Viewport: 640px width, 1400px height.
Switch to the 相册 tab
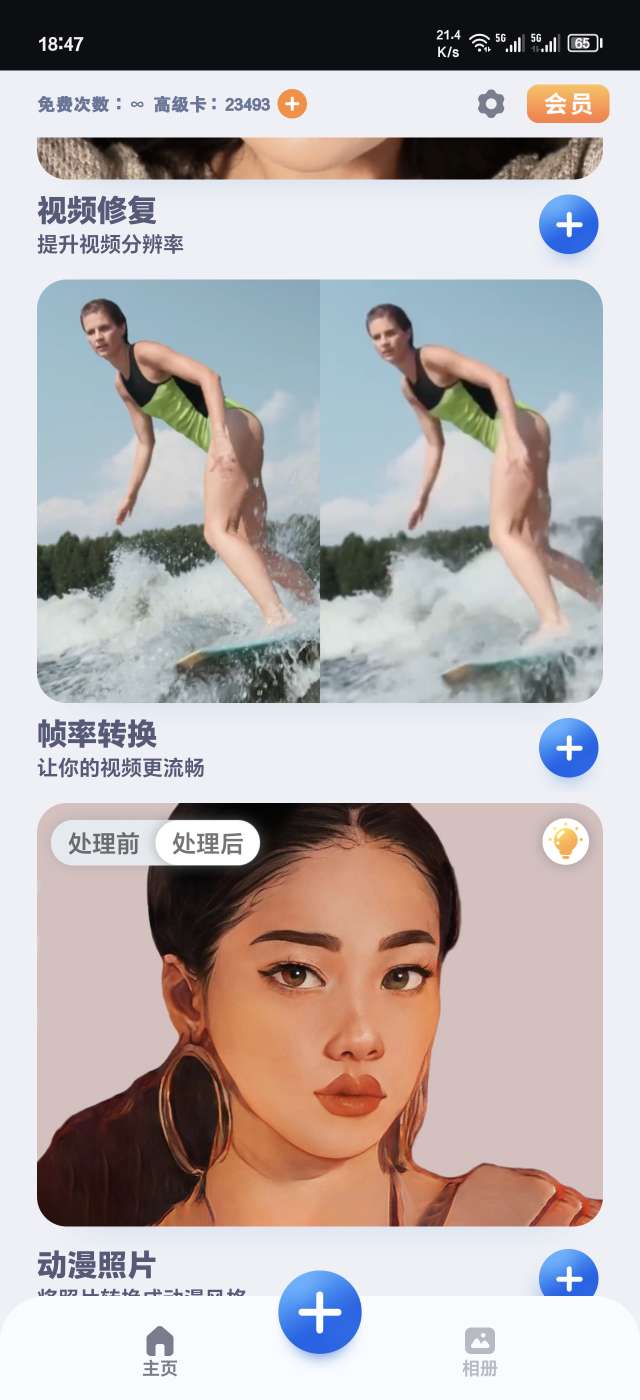pyautogui.click(x=480, y=1351)
